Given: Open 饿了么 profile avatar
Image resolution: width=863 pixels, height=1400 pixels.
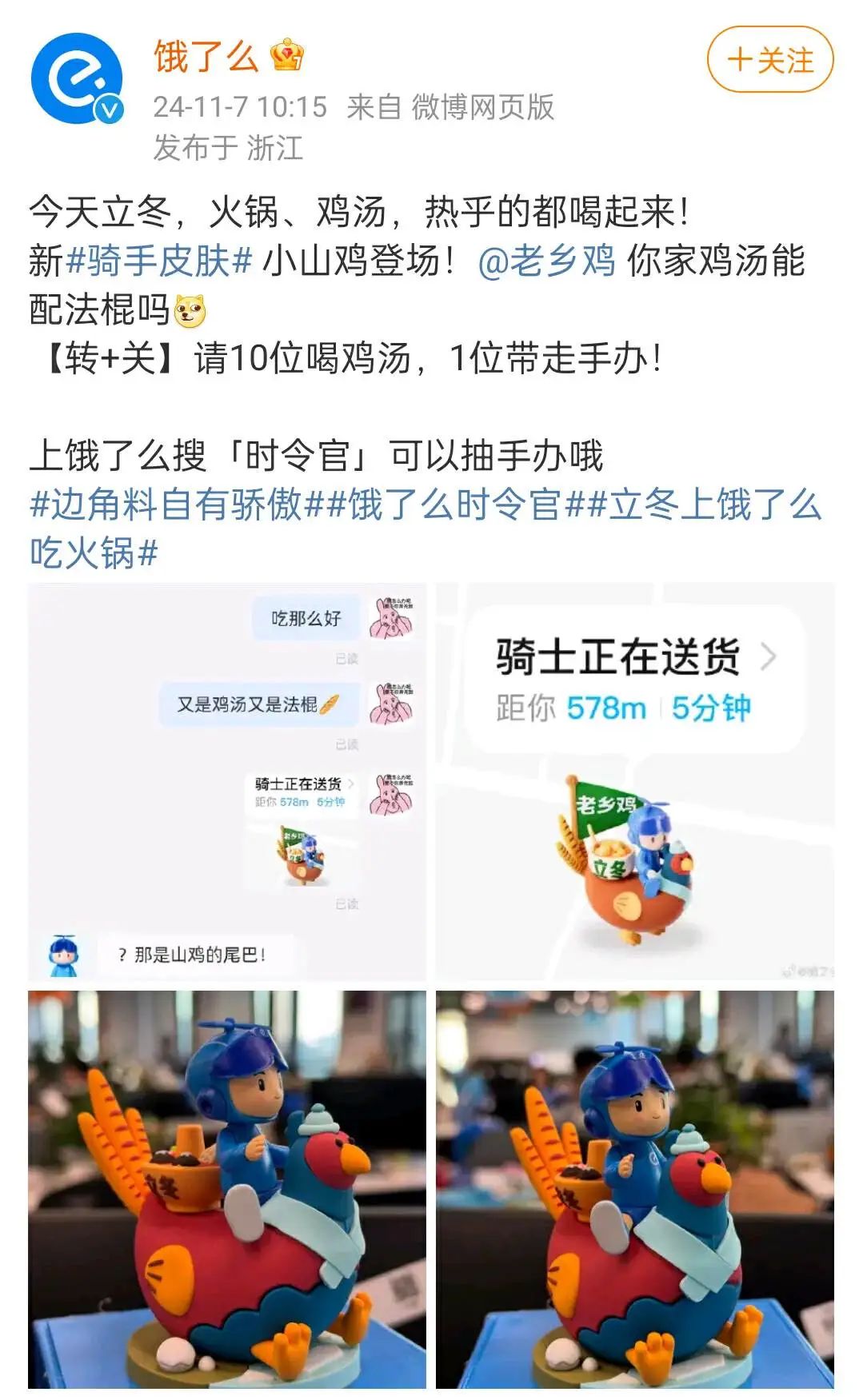Looking at the screenshot, I should coord(77,78).
